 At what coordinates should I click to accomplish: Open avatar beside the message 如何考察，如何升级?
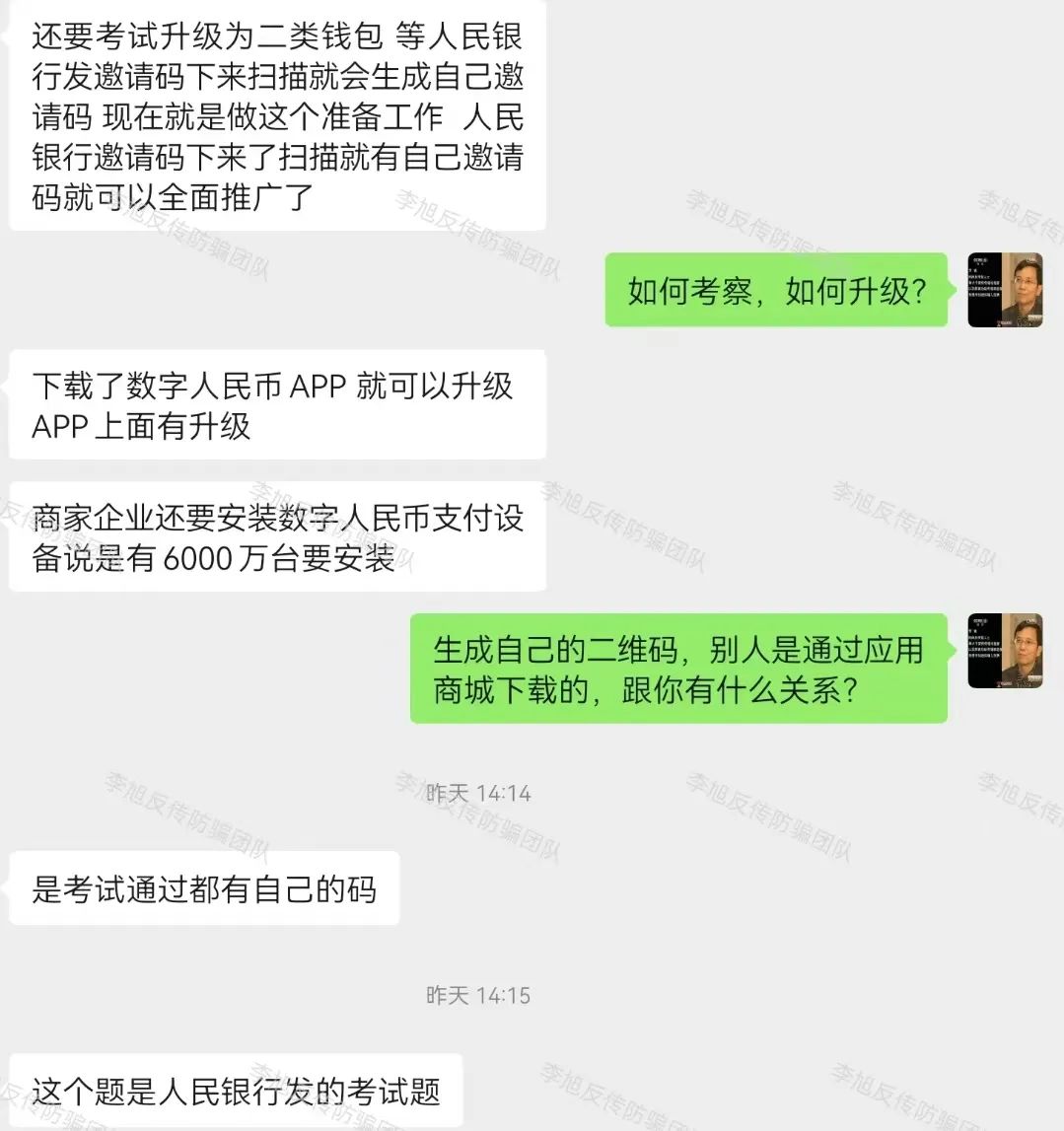click(x=1004, y=290)
